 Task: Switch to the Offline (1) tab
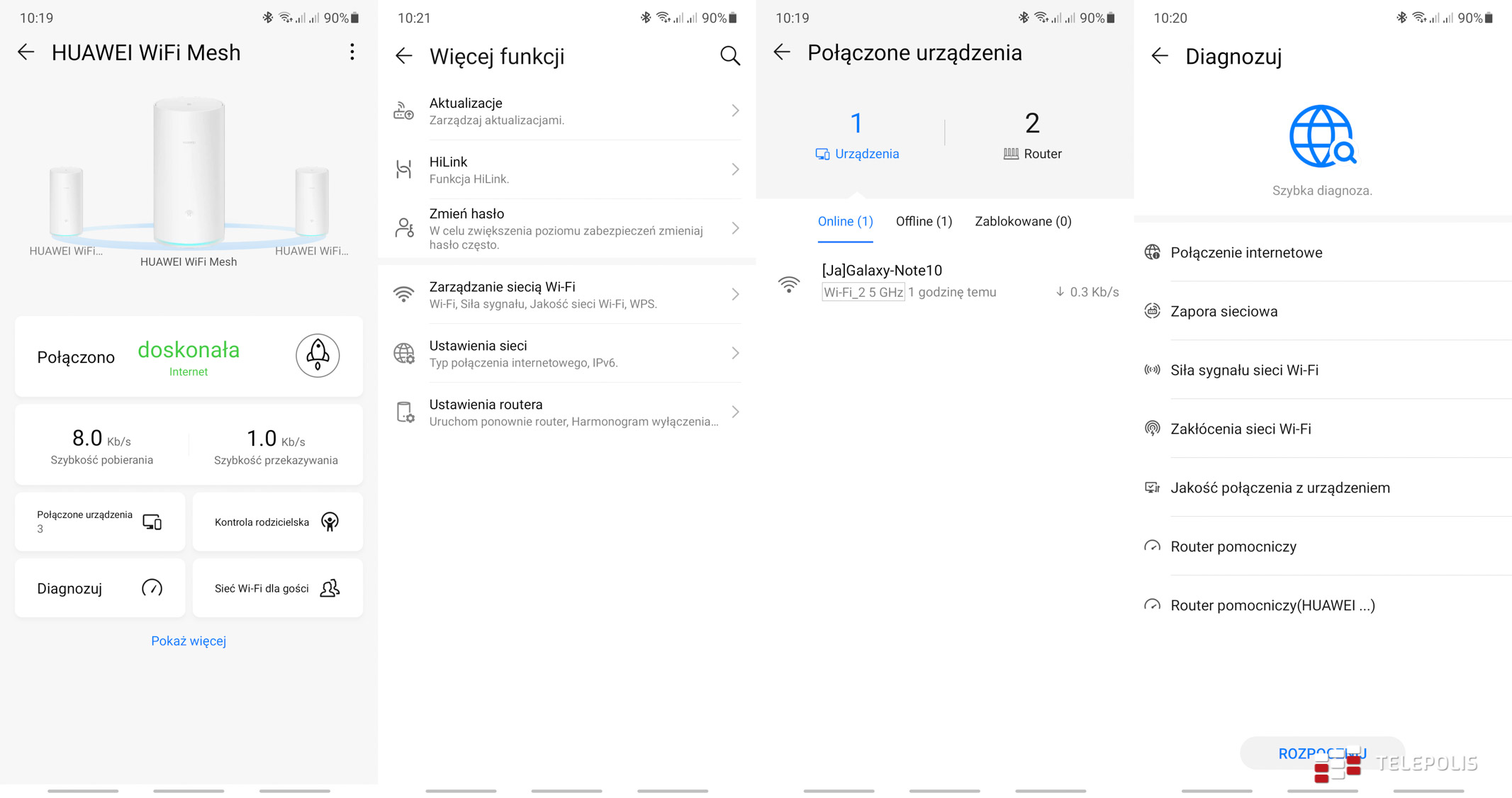point(923,222)
